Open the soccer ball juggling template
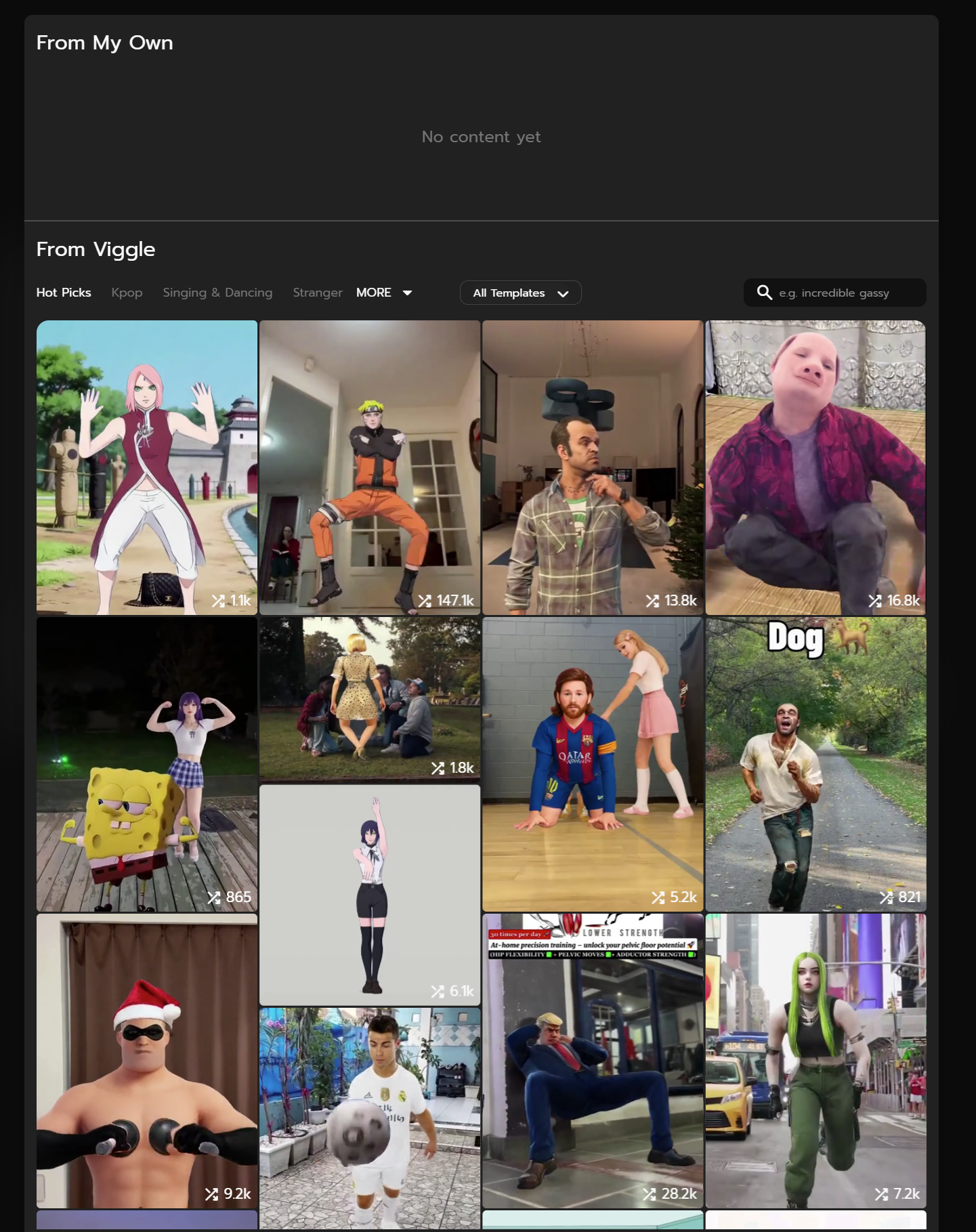 pyautogui.click(x=370, y=1118)
